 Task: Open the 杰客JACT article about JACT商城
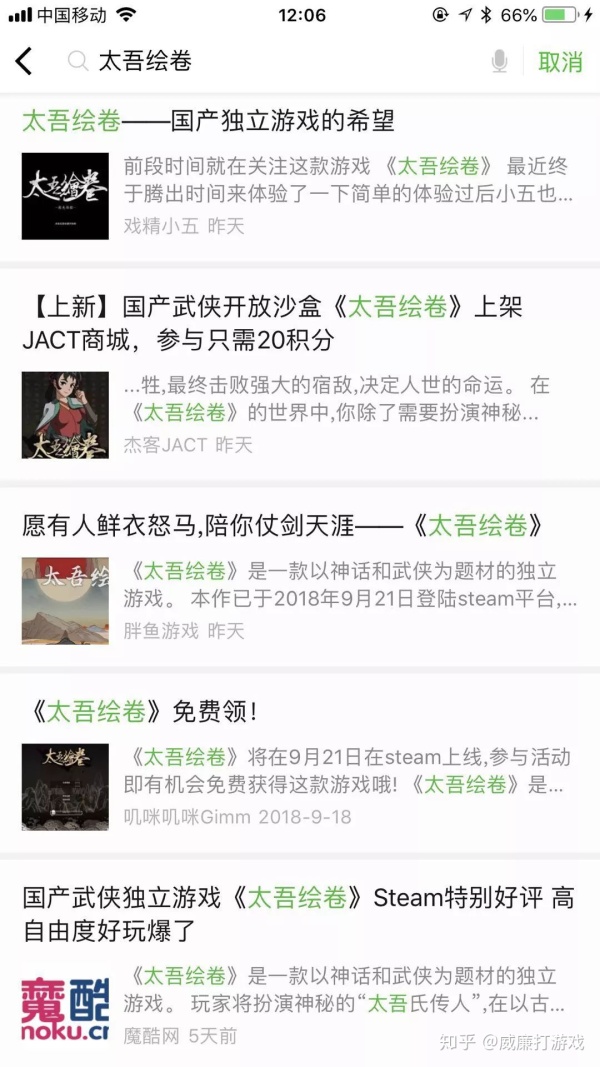[272, 323]
